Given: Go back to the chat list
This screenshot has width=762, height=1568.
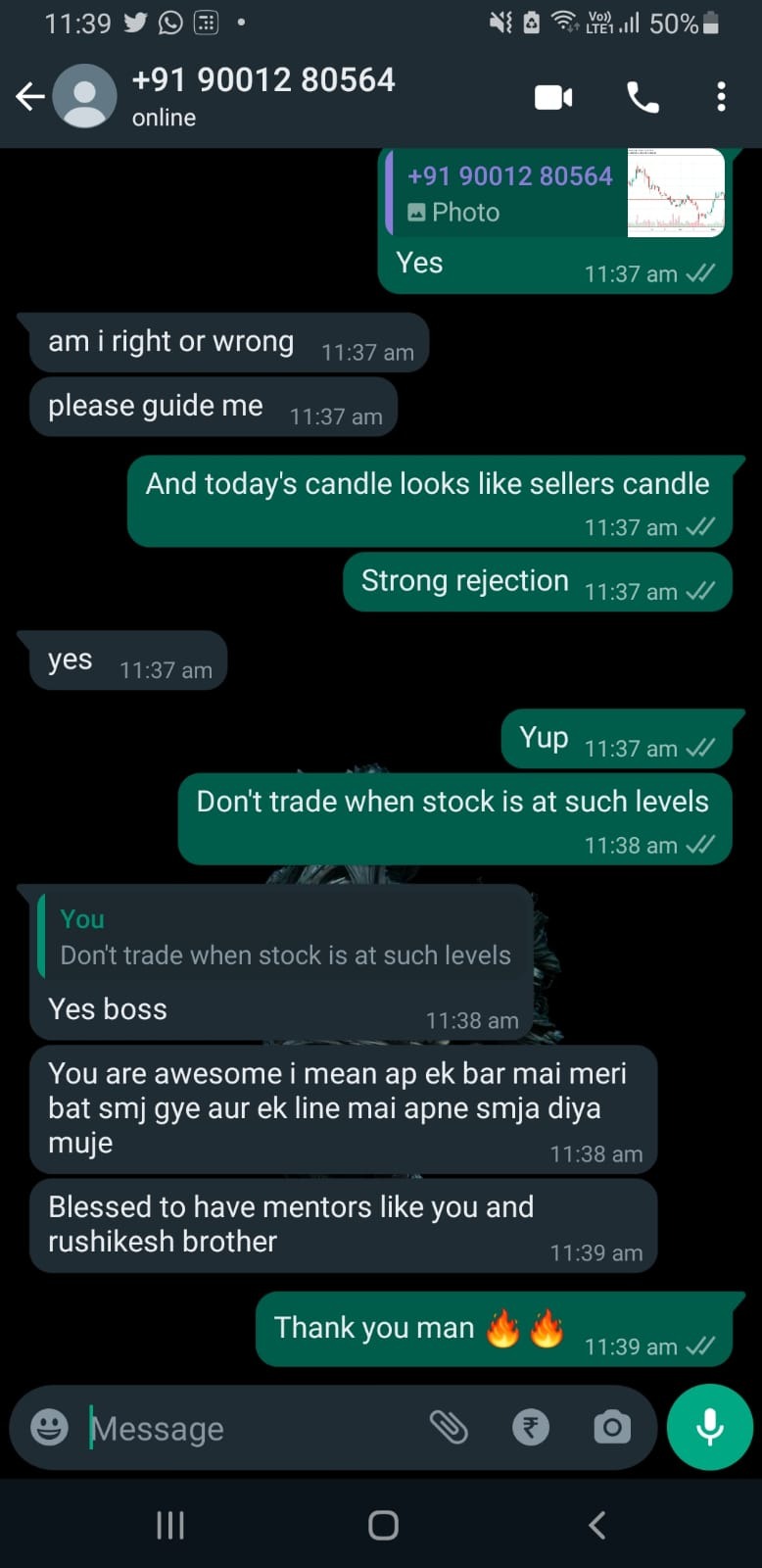Looking at the screenshot, I should tap(30, 96).
